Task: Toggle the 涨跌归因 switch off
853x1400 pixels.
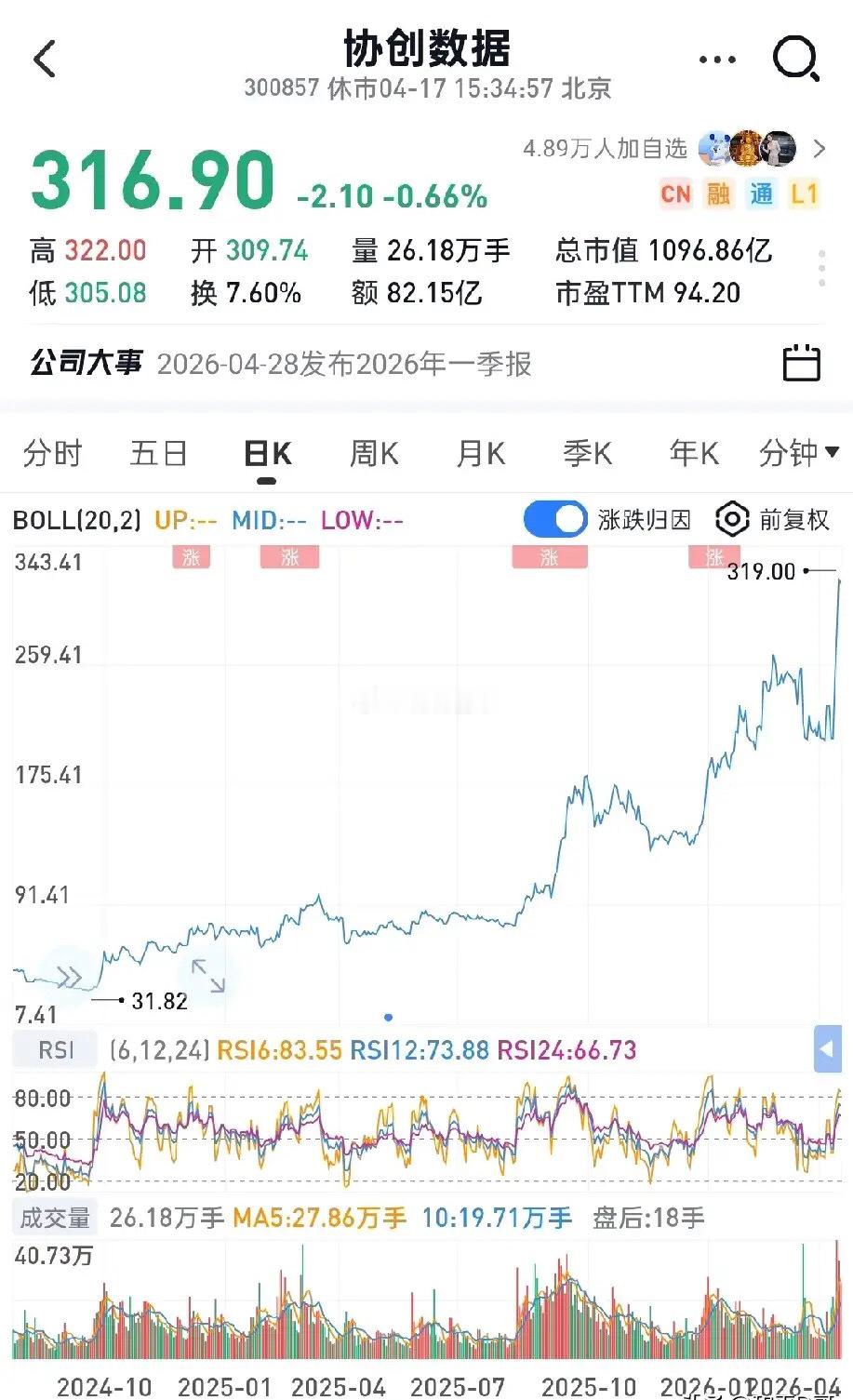Action: [553, 518]
